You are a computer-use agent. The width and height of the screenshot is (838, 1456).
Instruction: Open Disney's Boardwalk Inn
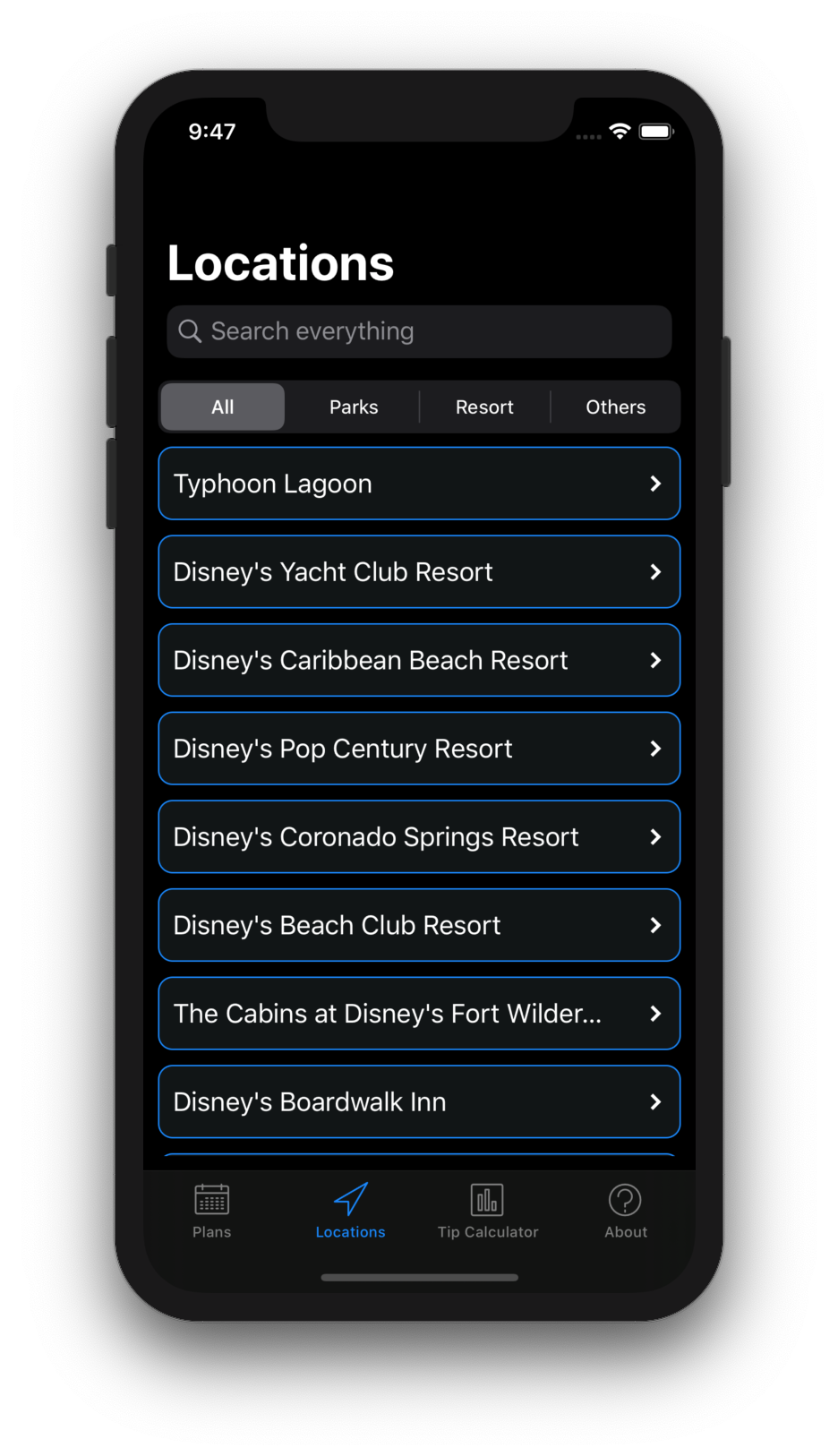419,1102
